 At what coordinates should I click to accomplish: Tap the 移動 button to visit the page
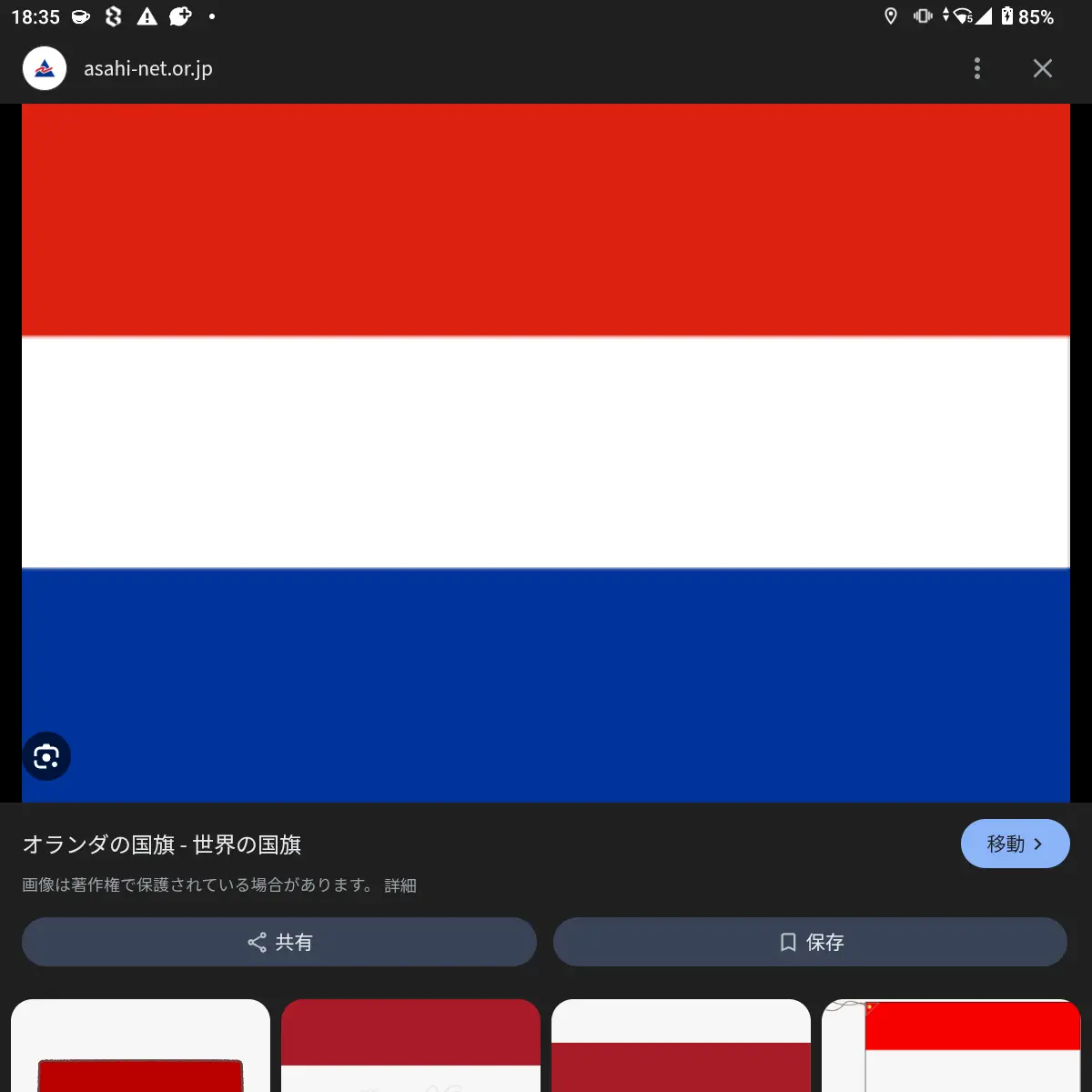pyautogui.click(x=1015, y=844)
